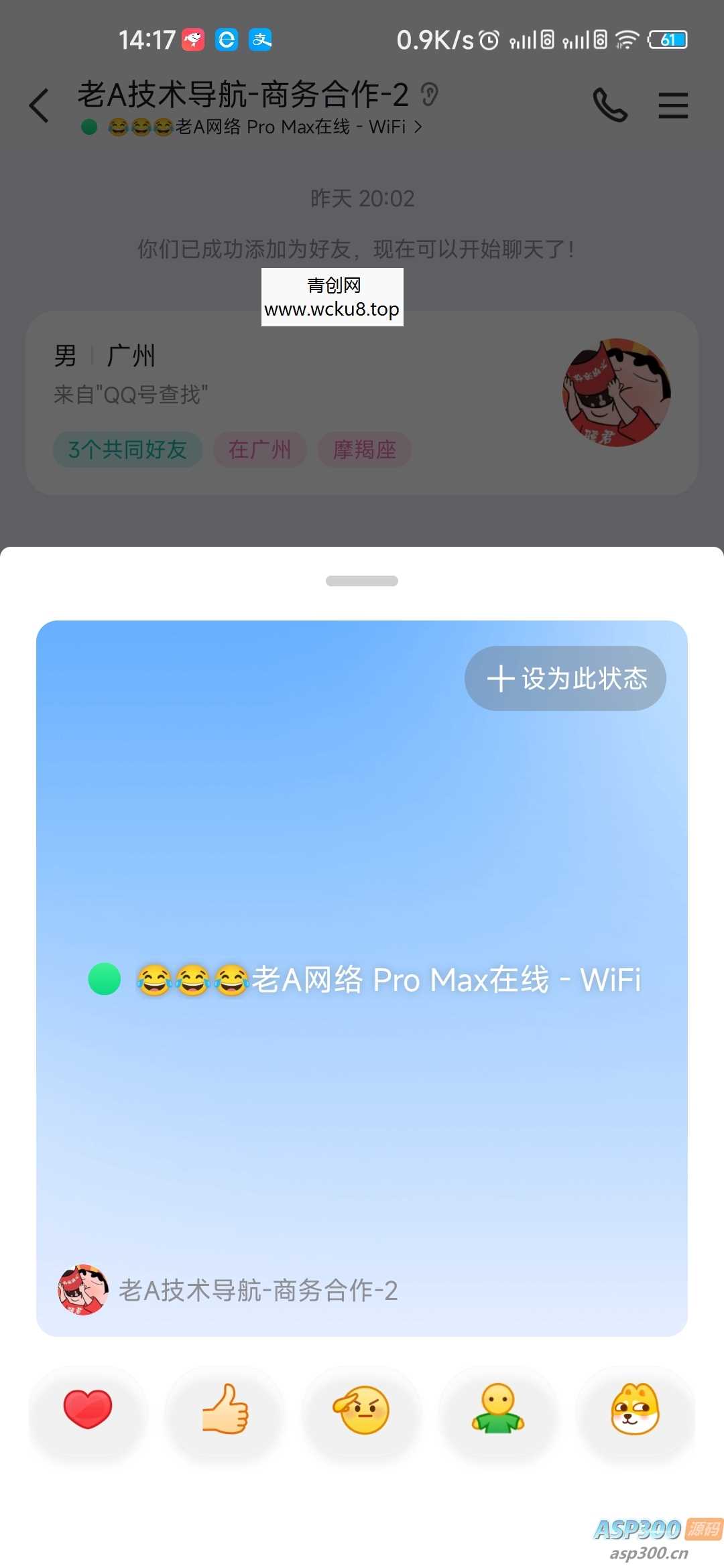Open the 摩羯座 zodiac tag
Image resolution: width=724 pixels, height=1568 pixels.
coord(363,450)
